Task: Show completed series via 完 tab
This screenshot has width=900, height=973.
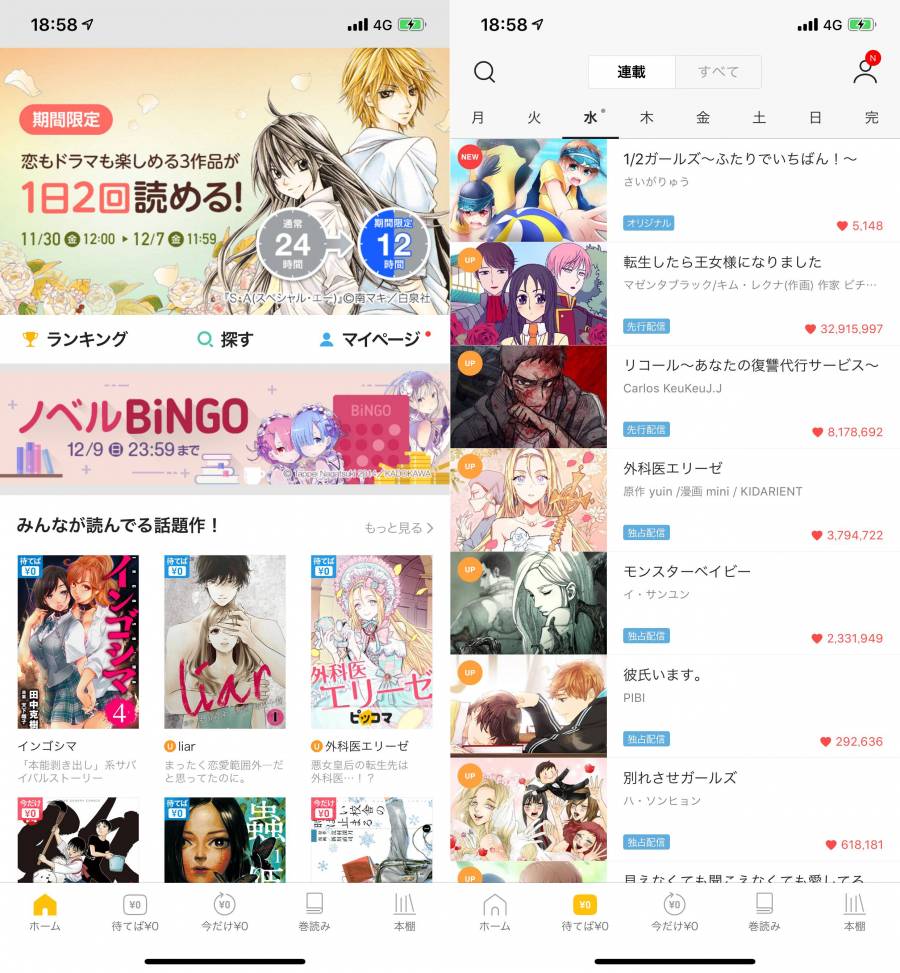Action: tap(871, 117)
